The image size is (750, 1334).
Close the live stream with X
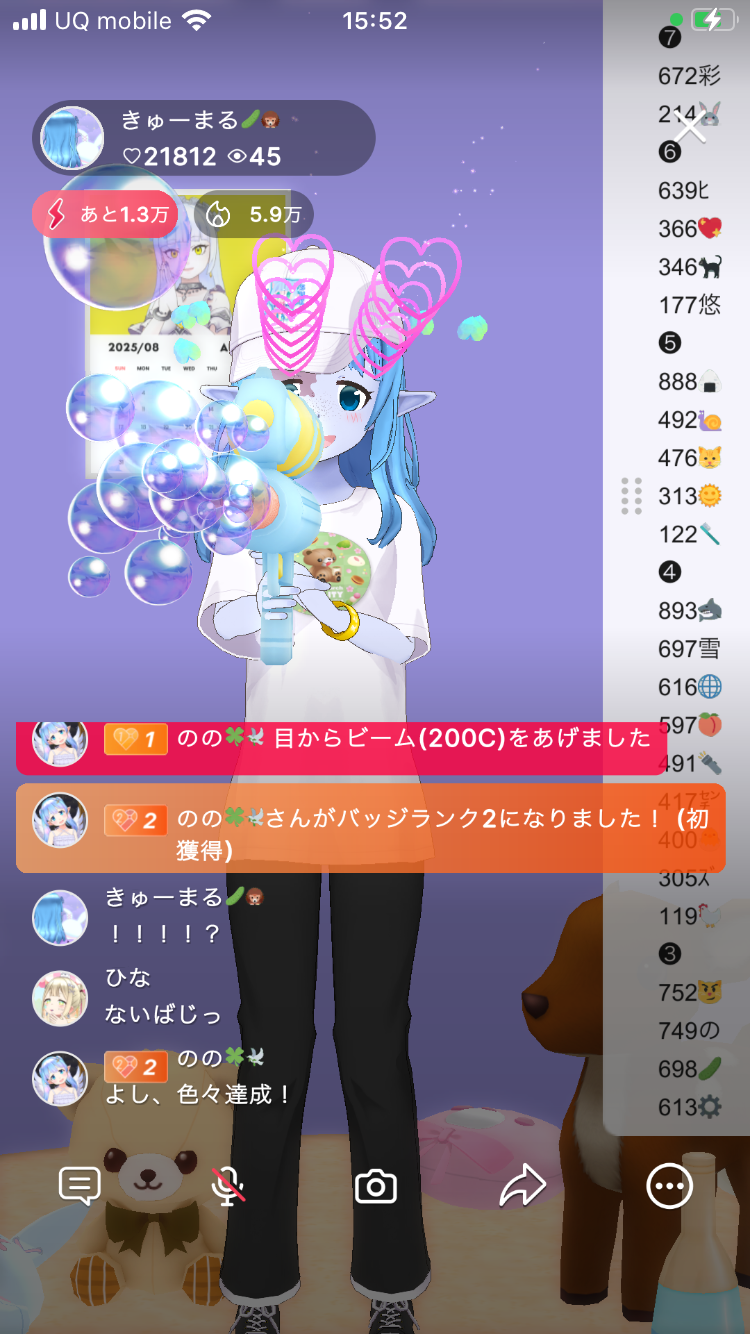coord(690,127)
